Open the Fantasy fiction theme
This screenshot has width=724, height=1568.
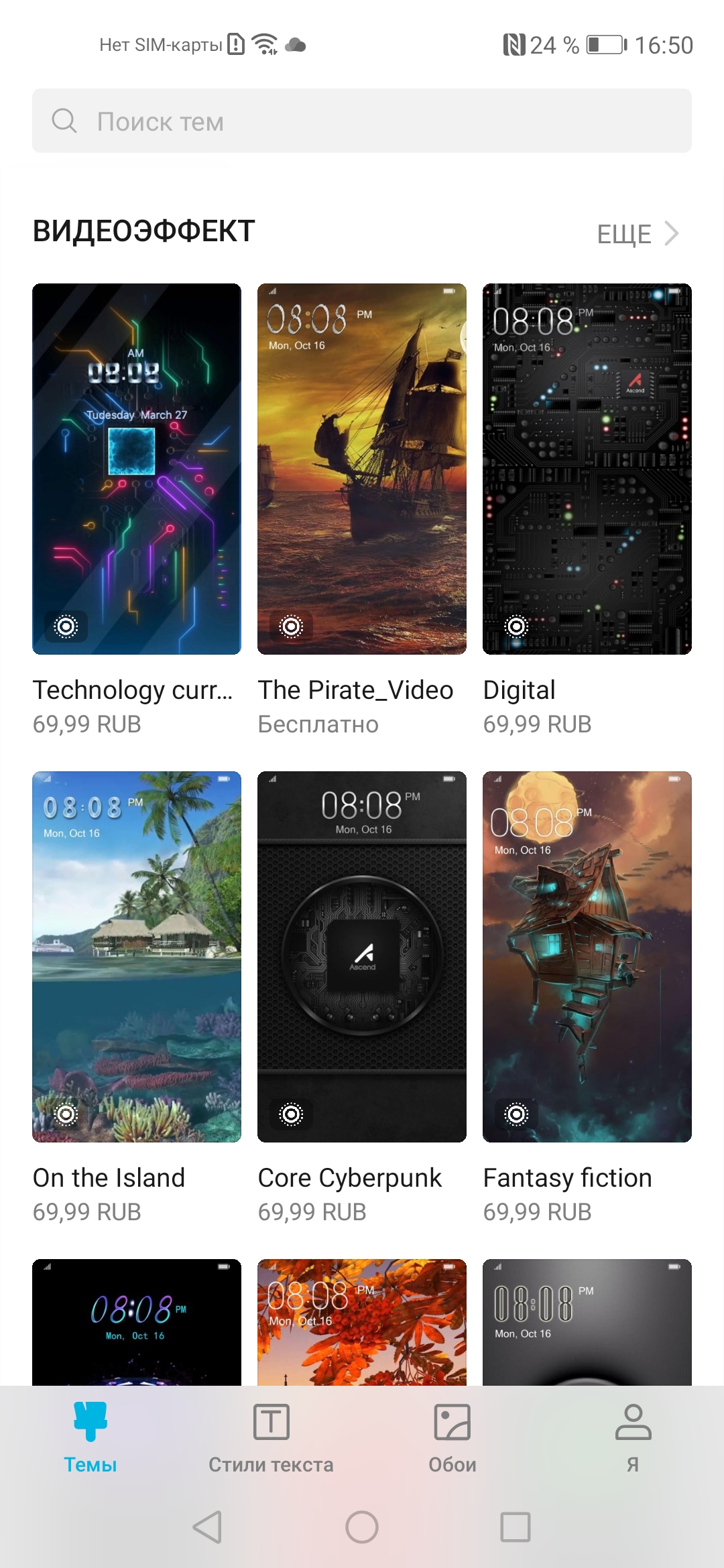click(x=587, y=957)
